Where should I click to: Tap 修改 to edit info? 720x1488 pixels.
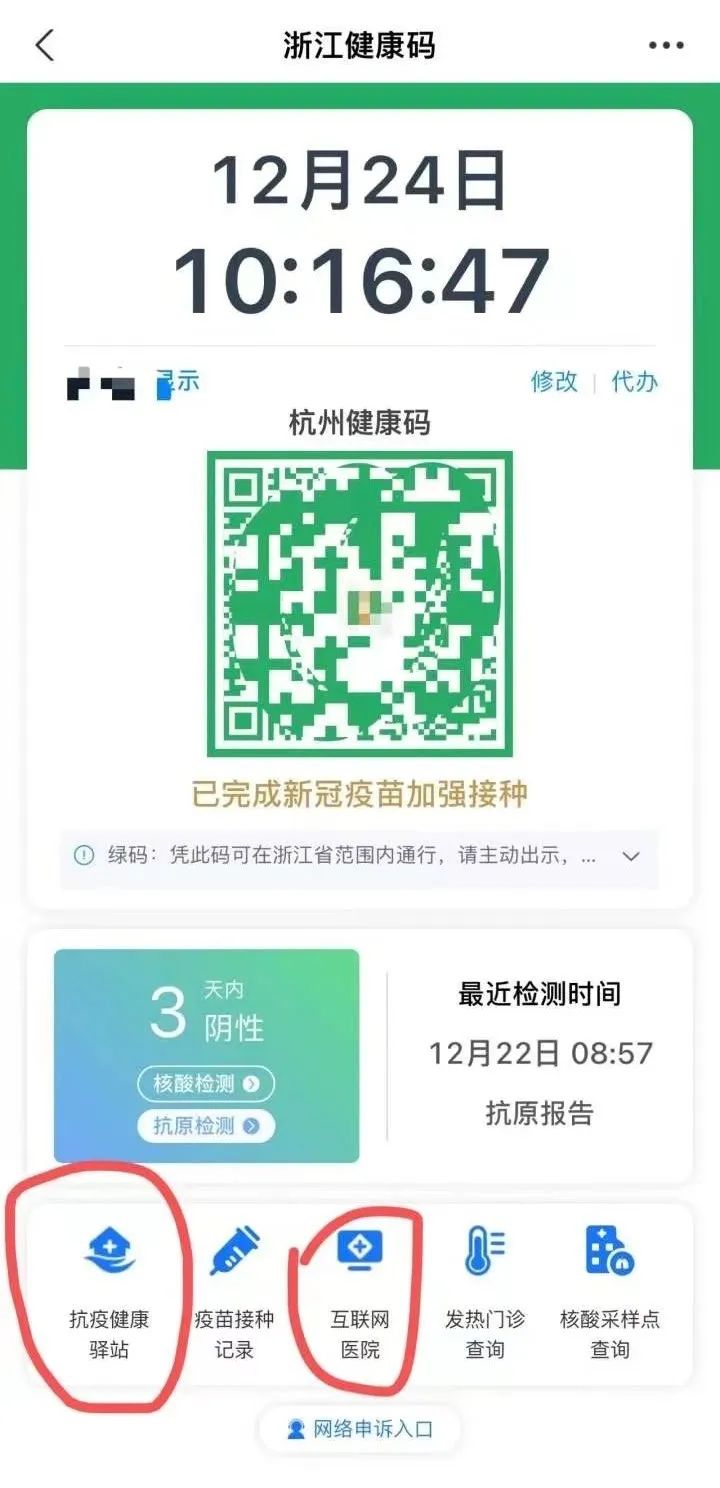pyautogui.click(x=554, y=381)
